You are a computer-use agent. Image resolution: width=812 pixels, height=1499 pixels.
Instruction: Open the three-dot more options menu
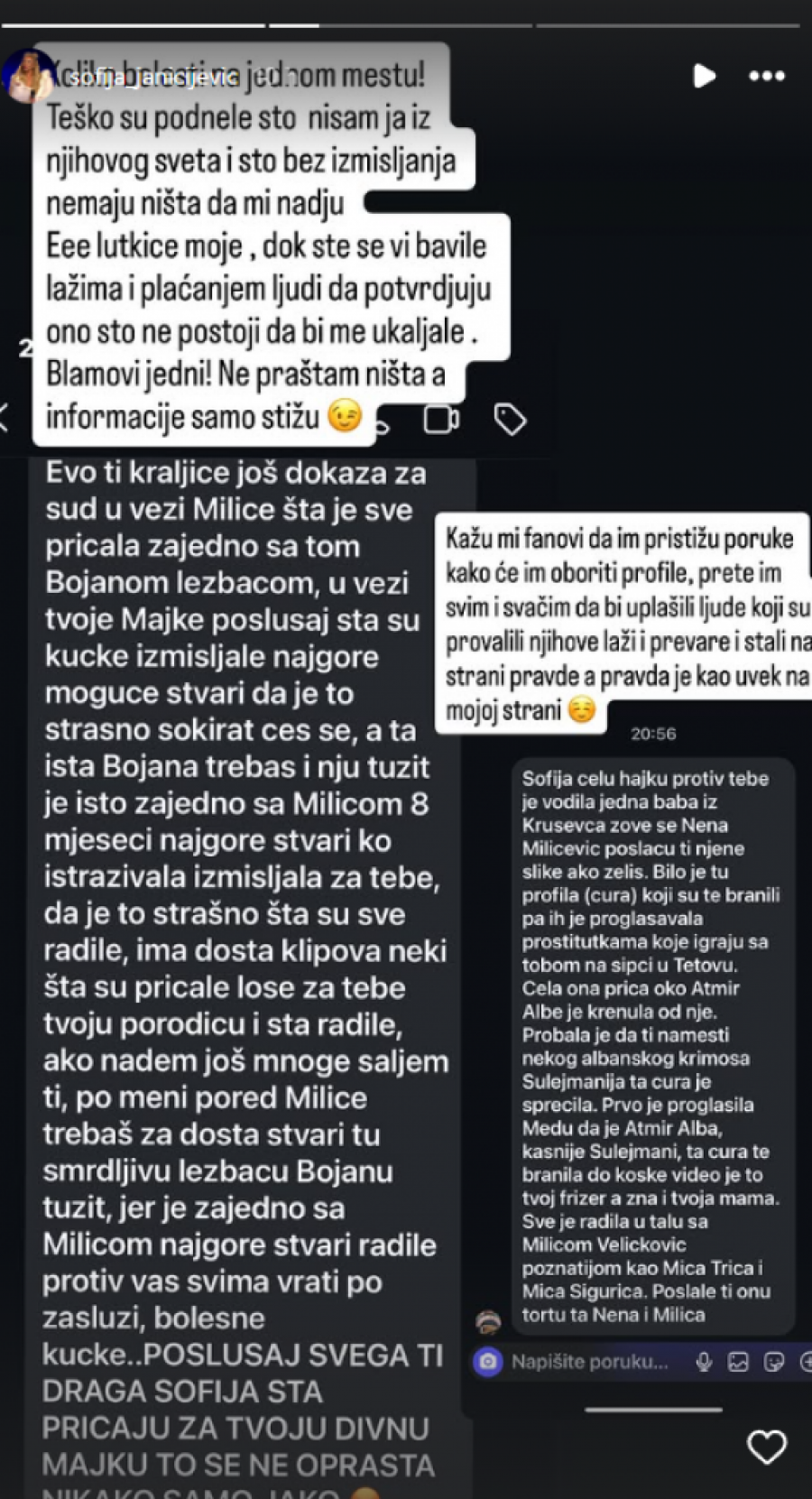pyautogui.click(x=766, y=77)
